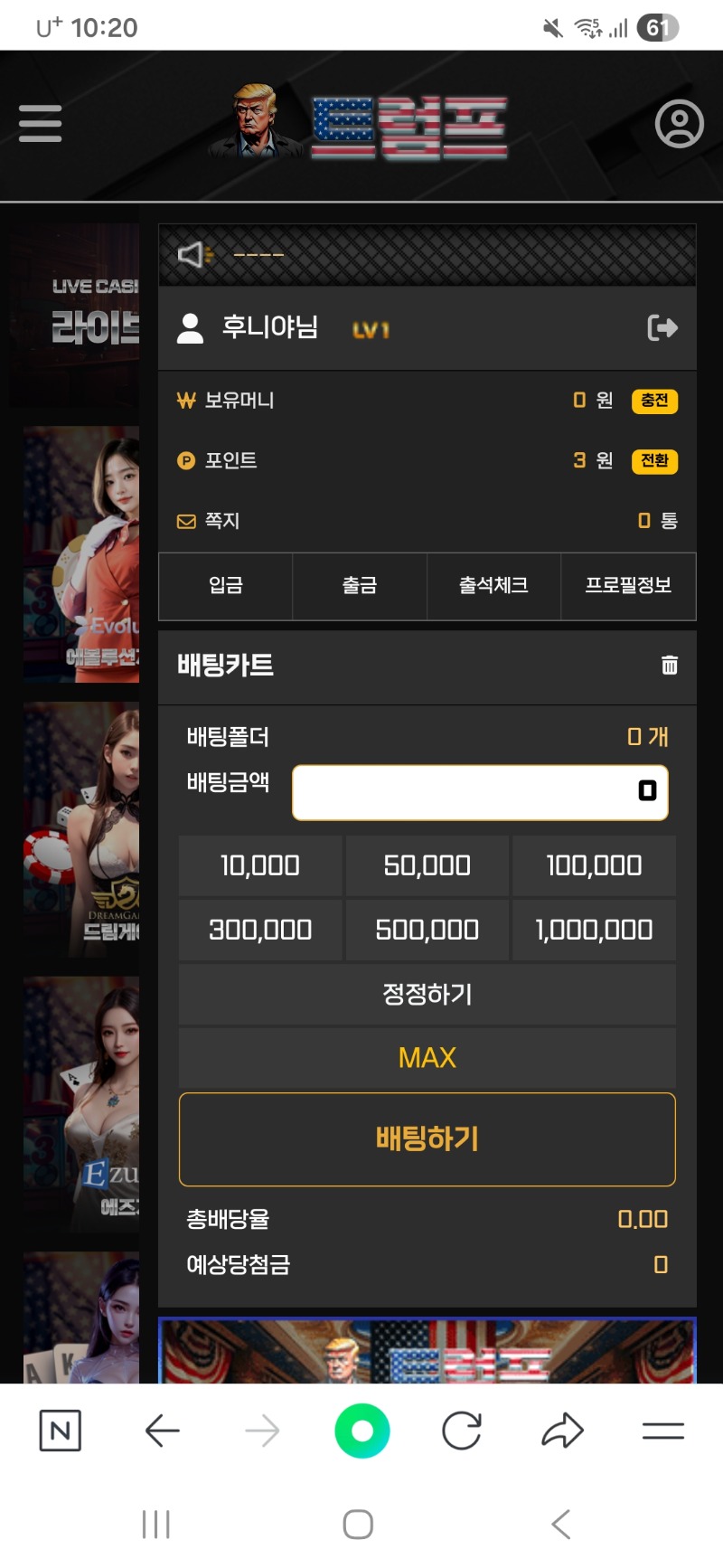Clear the betting cart with trash icon

click(670, 665)
